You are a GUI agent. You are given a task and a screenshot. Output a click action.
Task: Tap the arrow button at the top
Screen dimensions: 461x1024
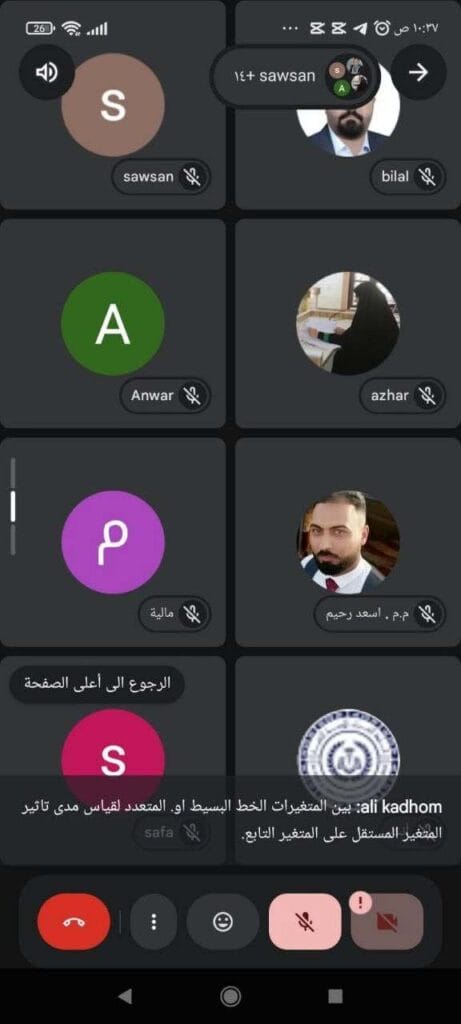(x=418, y=72)
